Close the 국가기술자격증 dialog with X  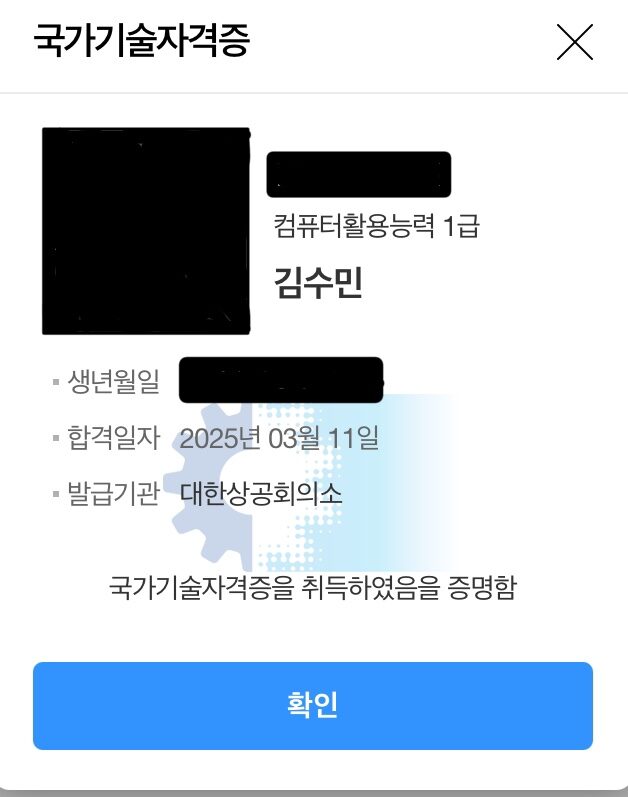tap(574, 43)
